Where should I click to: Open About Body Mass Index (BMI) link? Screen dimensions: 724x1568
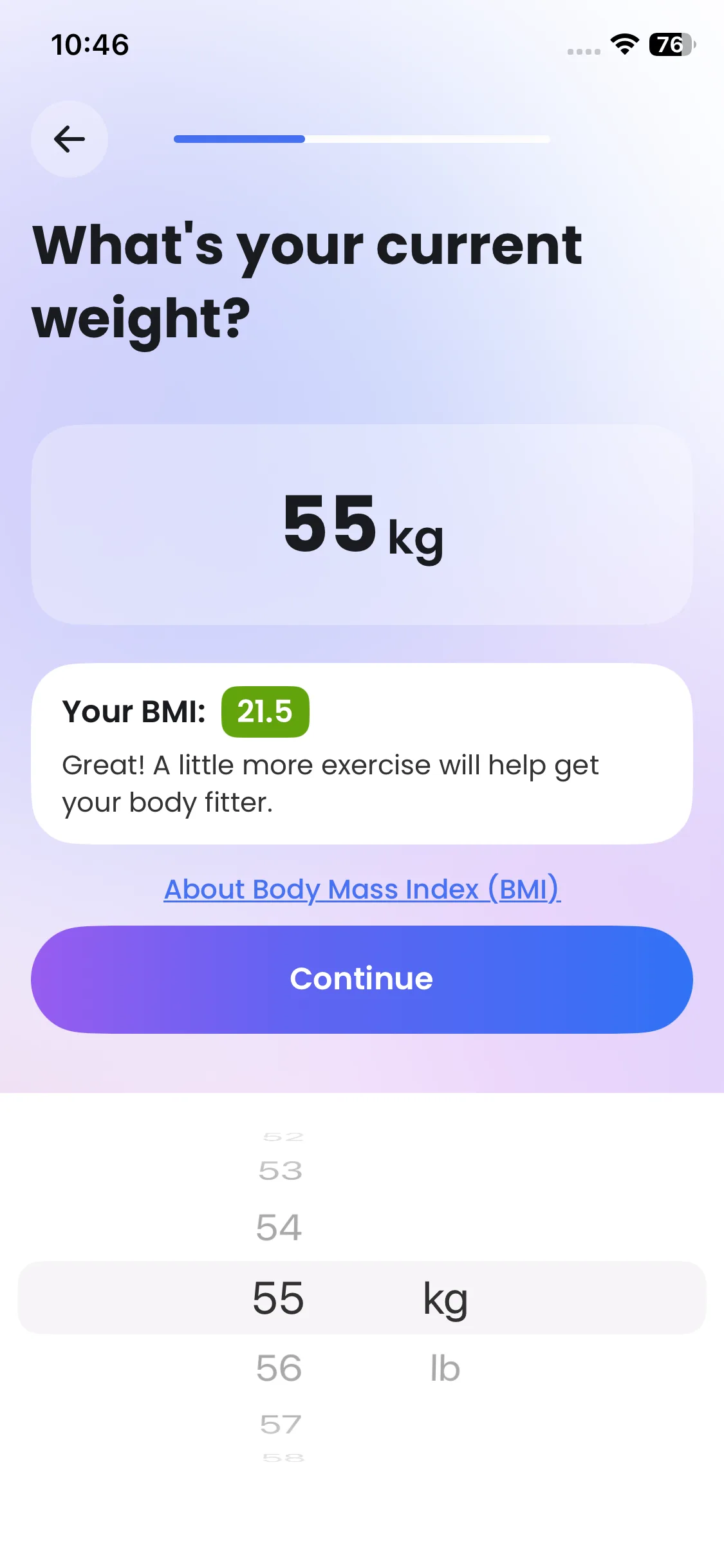362,889
